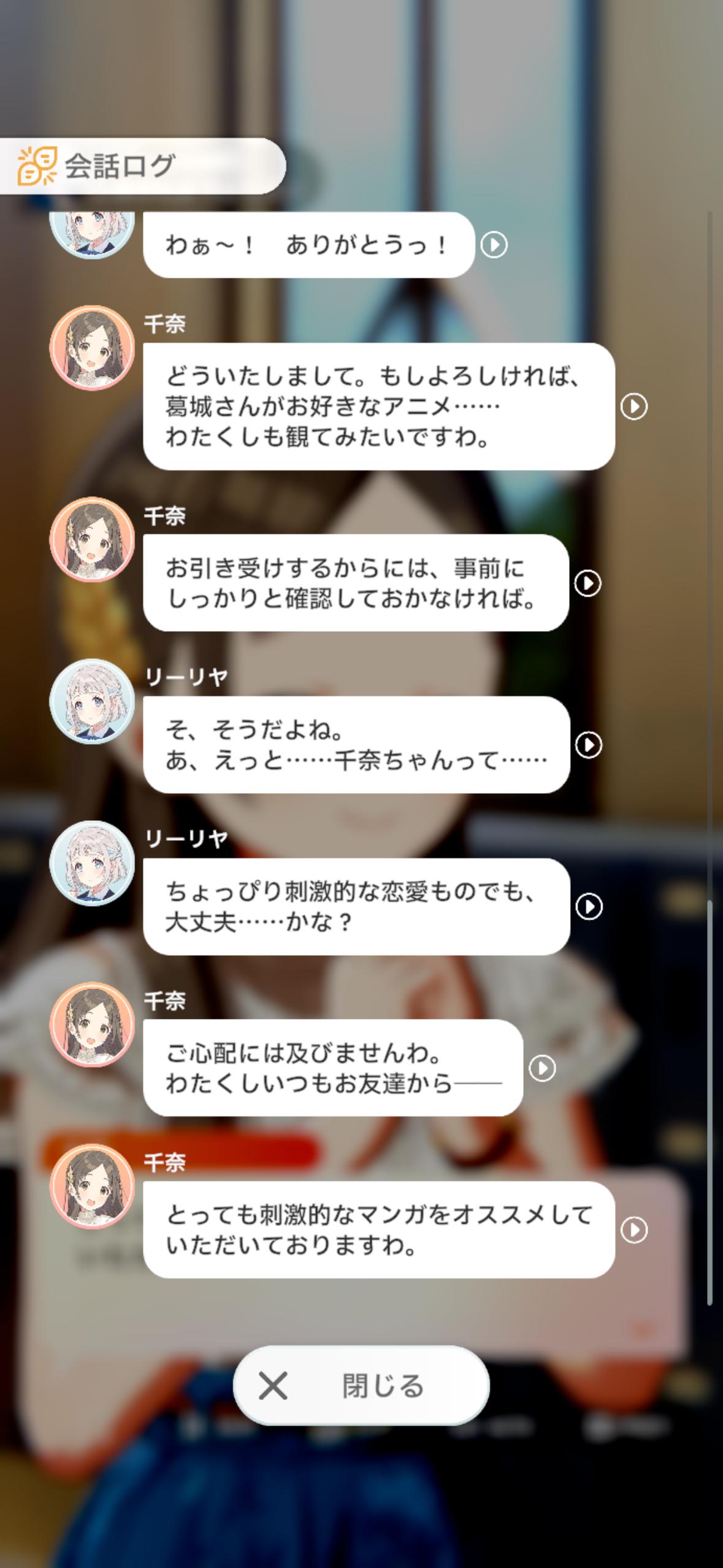The height and width of the screenshot is (1568, 723).
Task: Play voice for リーリヤ's 'そ、そうだよね' line
Action: click(x=589, y=745)
